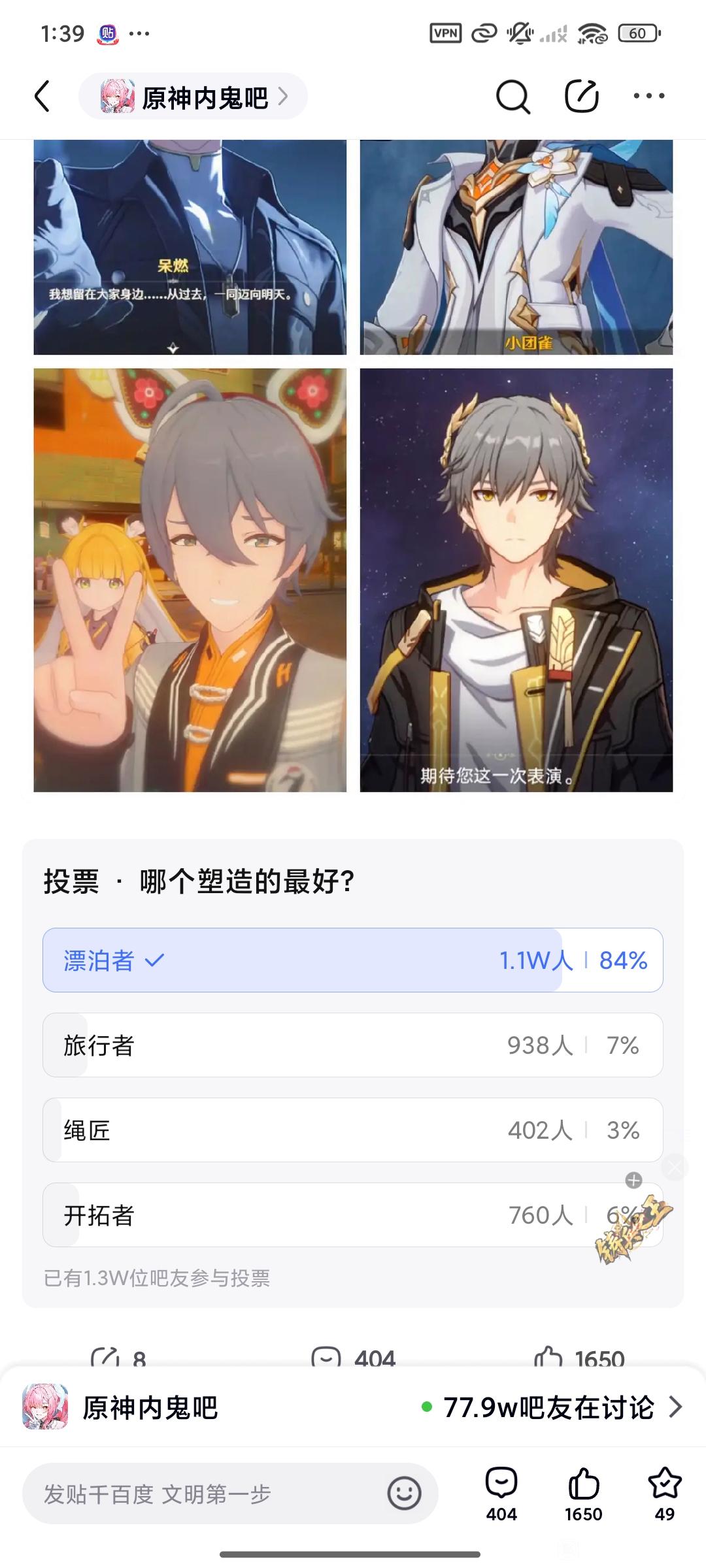Favorite the post with the star icon
The height and width of the screenshot is (1568, 706).
click(x=664, y=1494)
